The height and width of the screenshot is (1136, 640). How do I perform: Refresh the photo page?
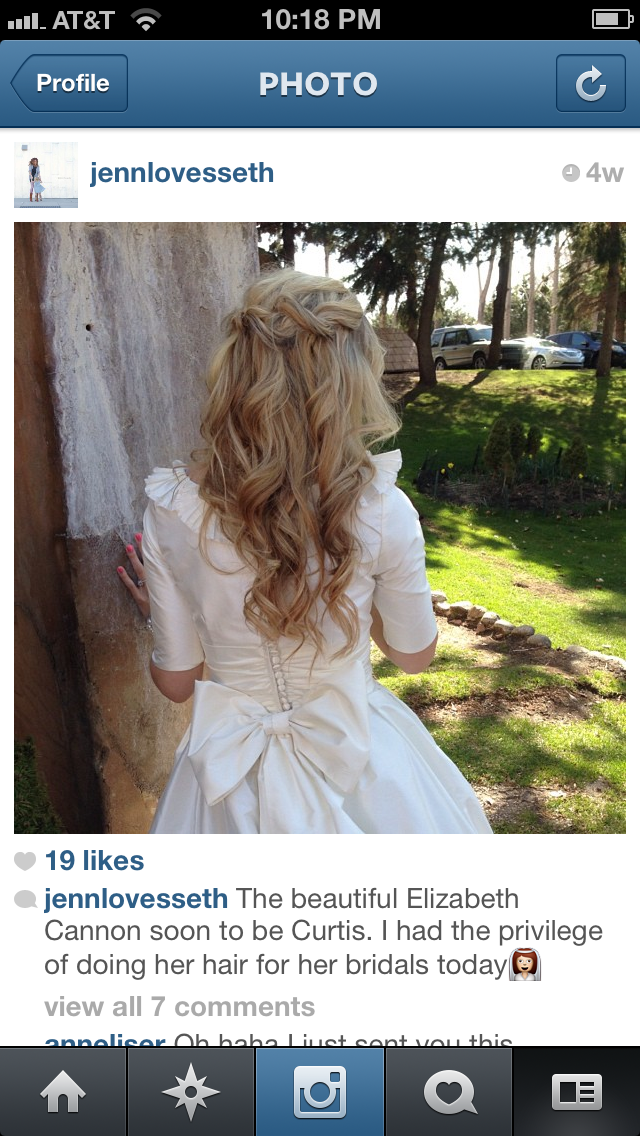[590, 84]
